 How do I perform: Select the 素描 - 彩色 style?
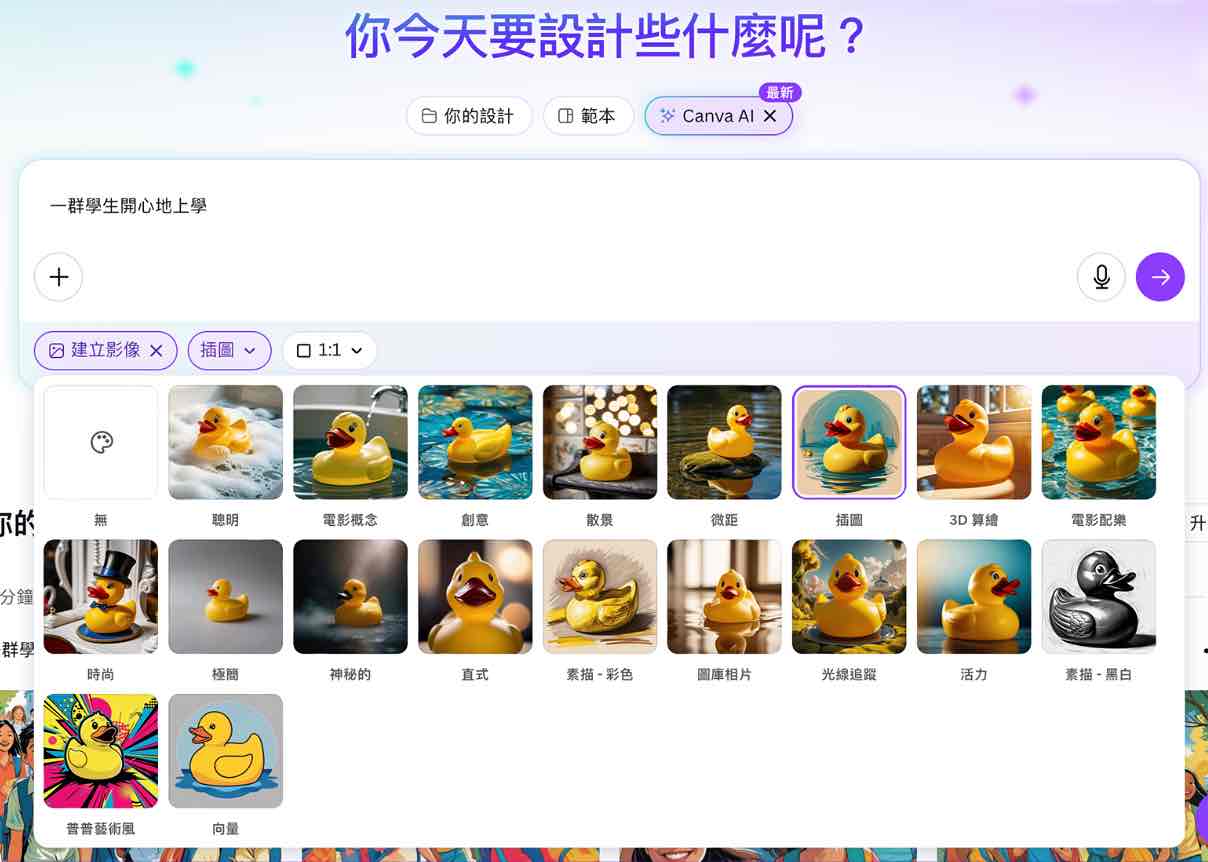(599, 597)
